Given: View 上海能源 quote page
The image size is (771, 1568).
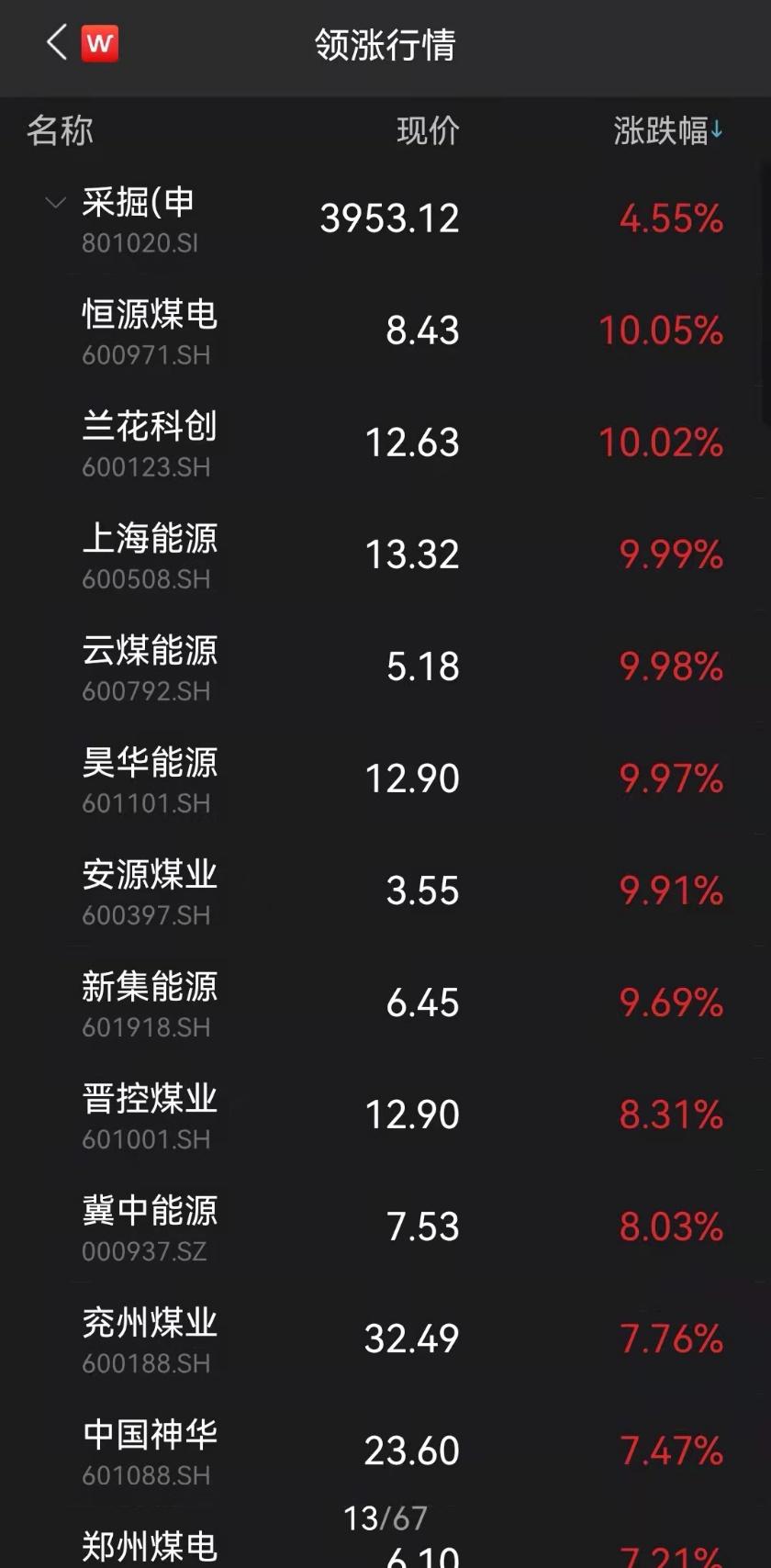Looking at the screenshot, I should click(x=385, y=554).
